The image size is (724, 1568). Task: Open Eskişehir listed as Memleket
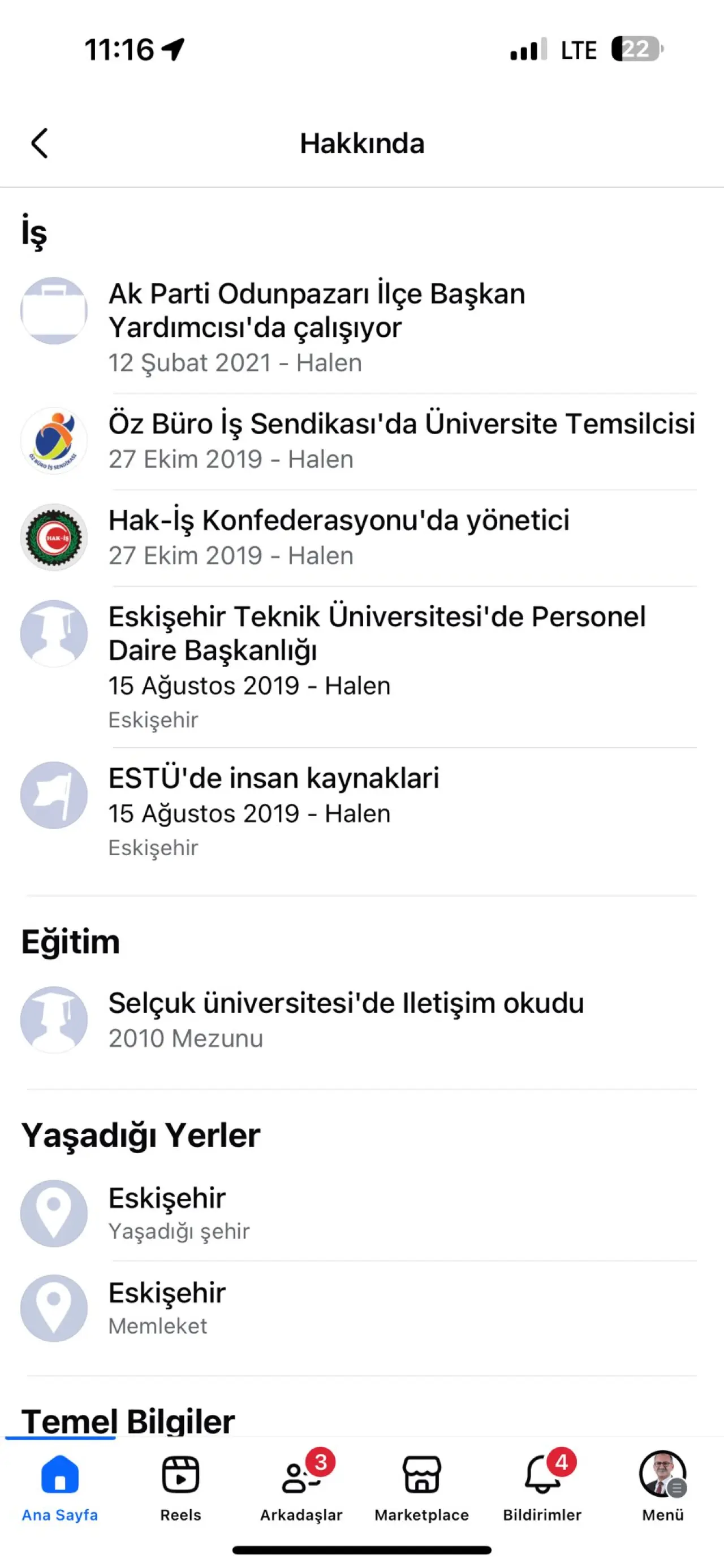tap(167, 1293)
